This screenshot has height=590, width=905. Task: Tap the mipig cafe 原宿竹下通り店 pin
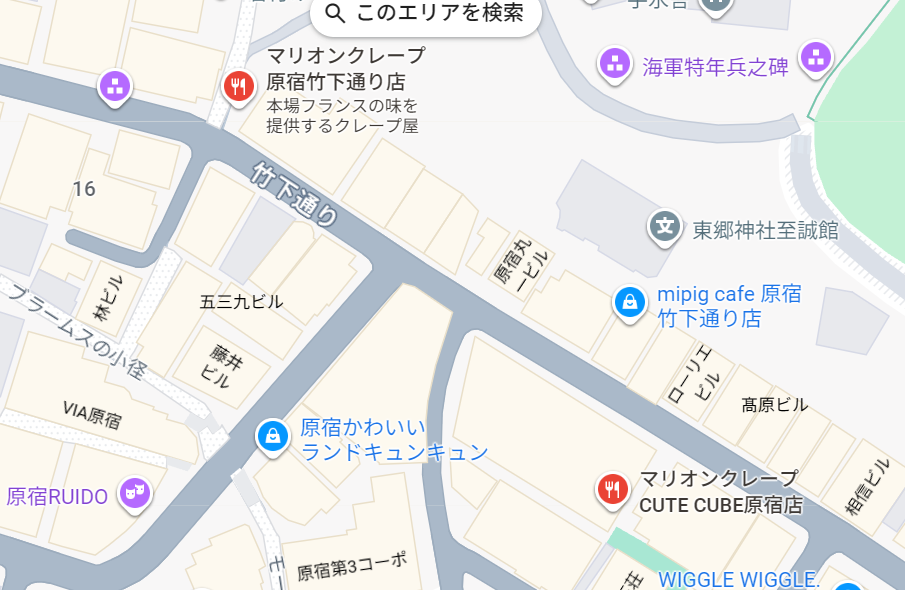click(x=629, y=301)
